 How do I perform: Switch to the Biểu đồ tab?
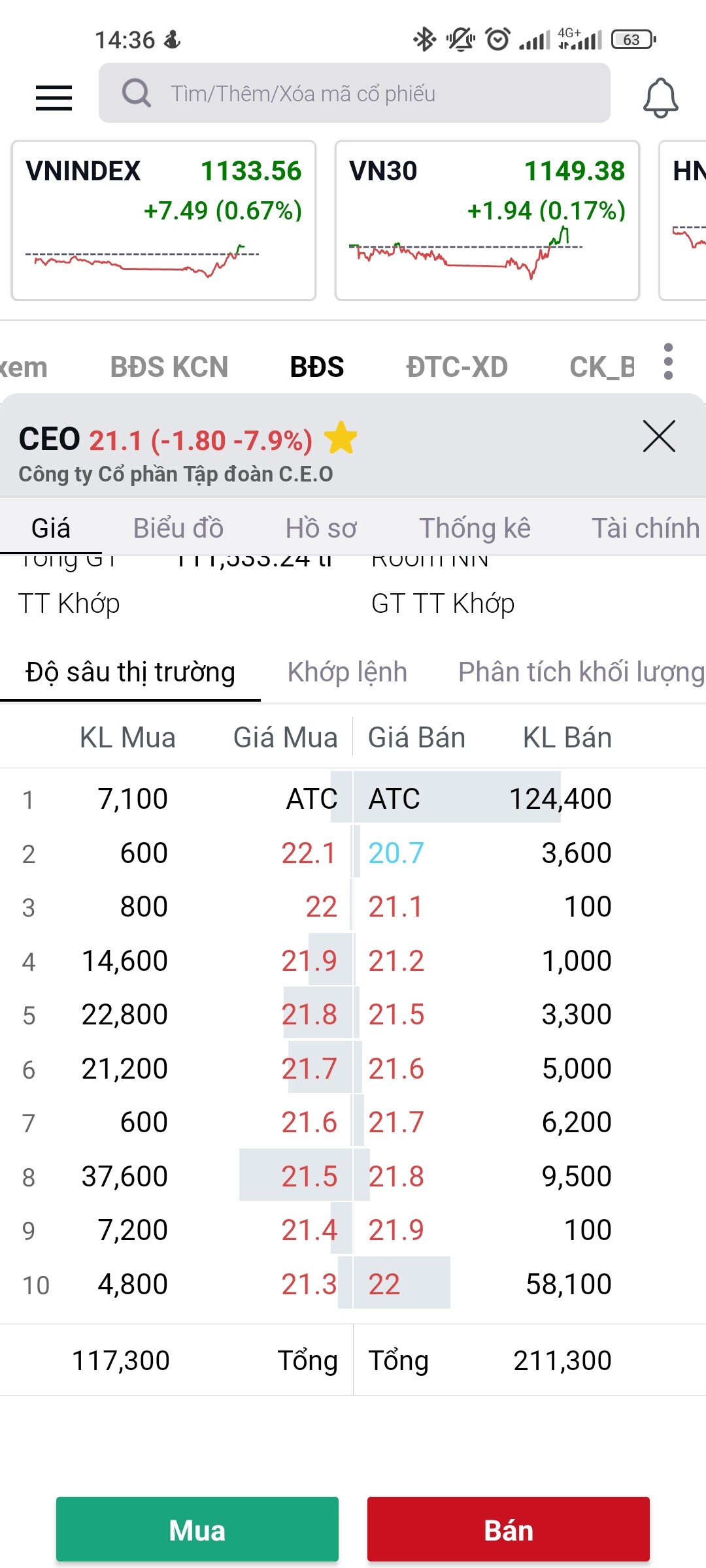tap(178, 528)
